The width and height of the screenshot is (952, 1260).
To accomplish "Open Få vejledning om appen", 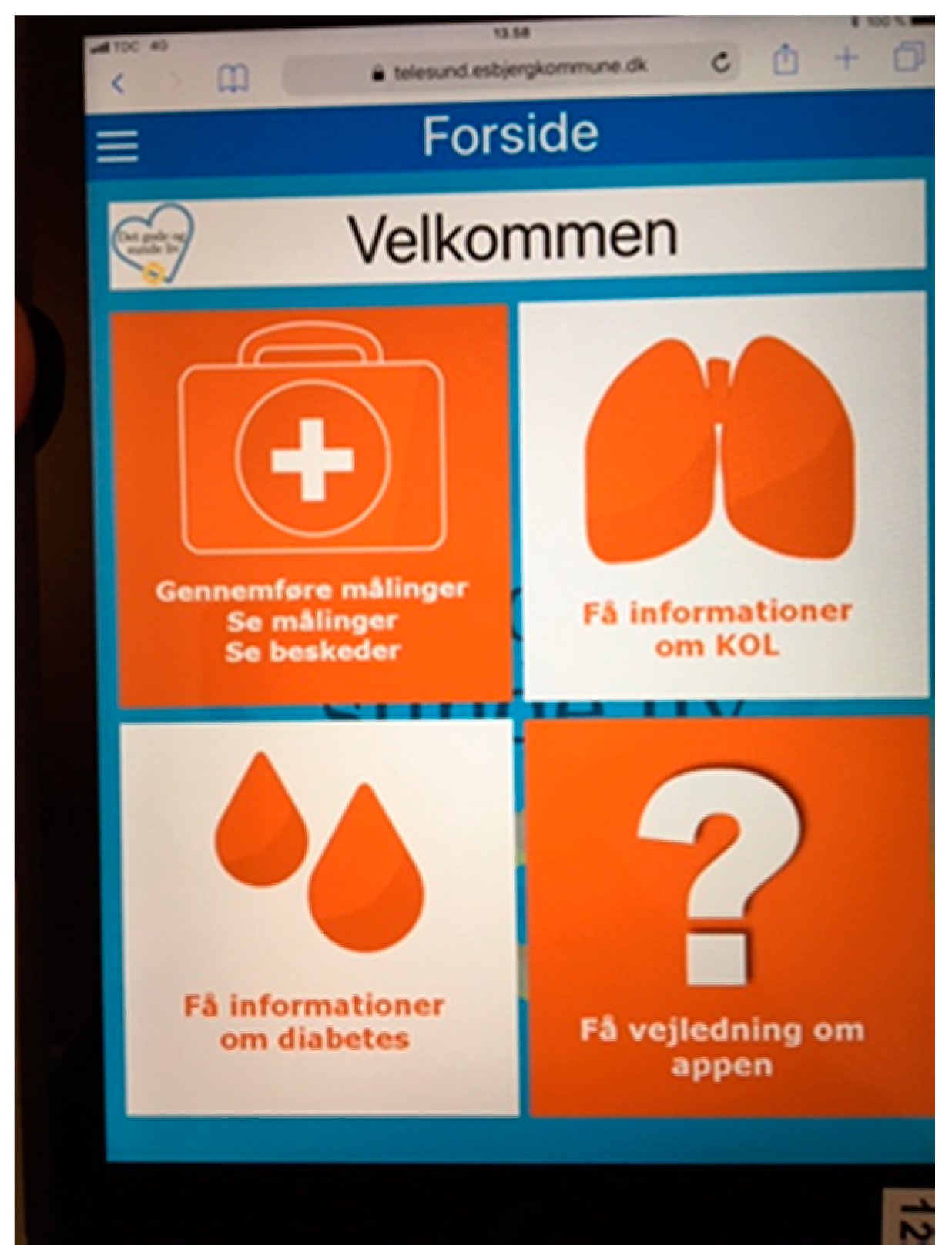I will (x=728, y=917).
